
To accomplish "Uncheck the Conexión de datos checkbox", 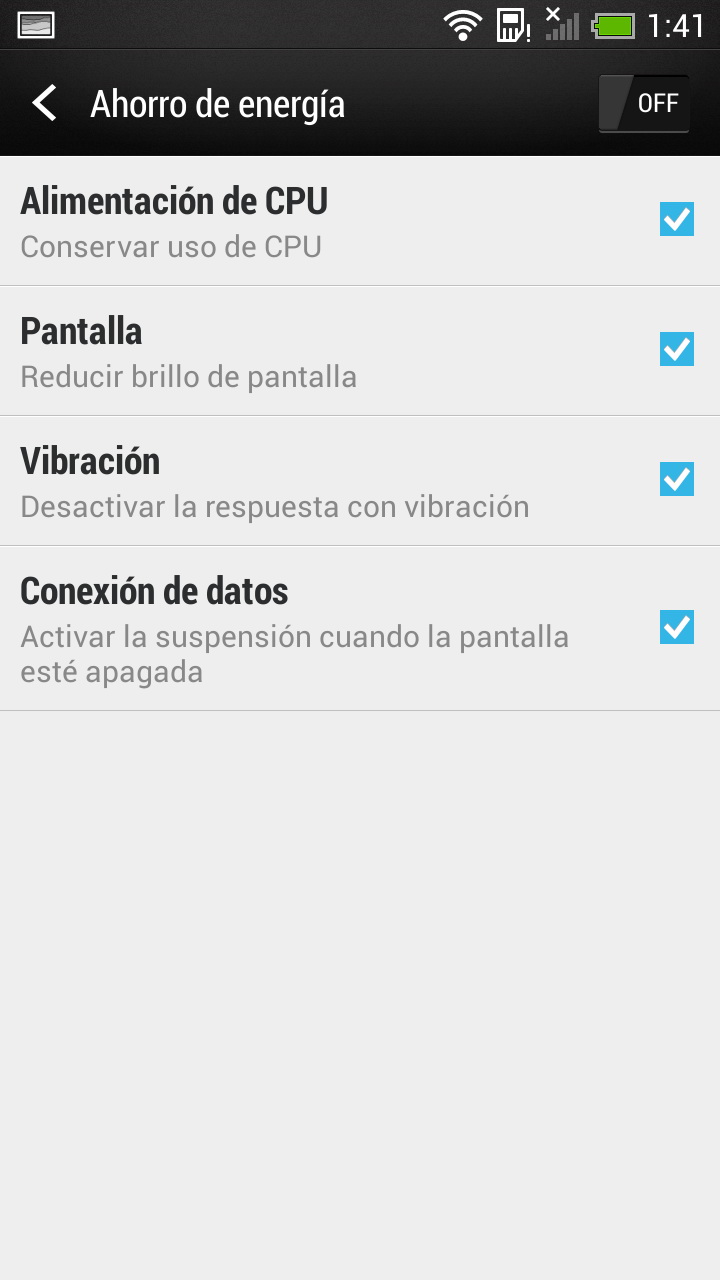I will point(677,627).
